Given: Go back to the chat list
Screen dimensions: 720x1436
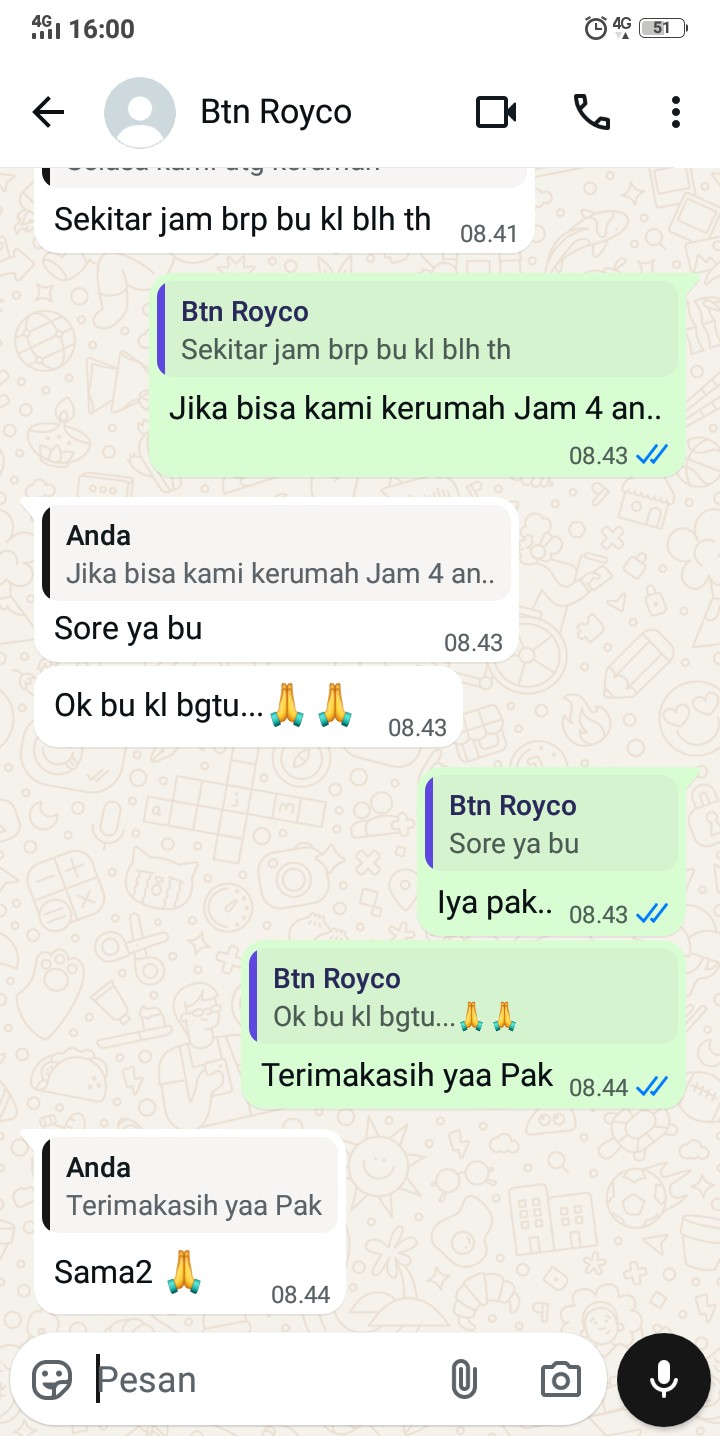Looking at the screenshot, I should (x=48, y=113).
